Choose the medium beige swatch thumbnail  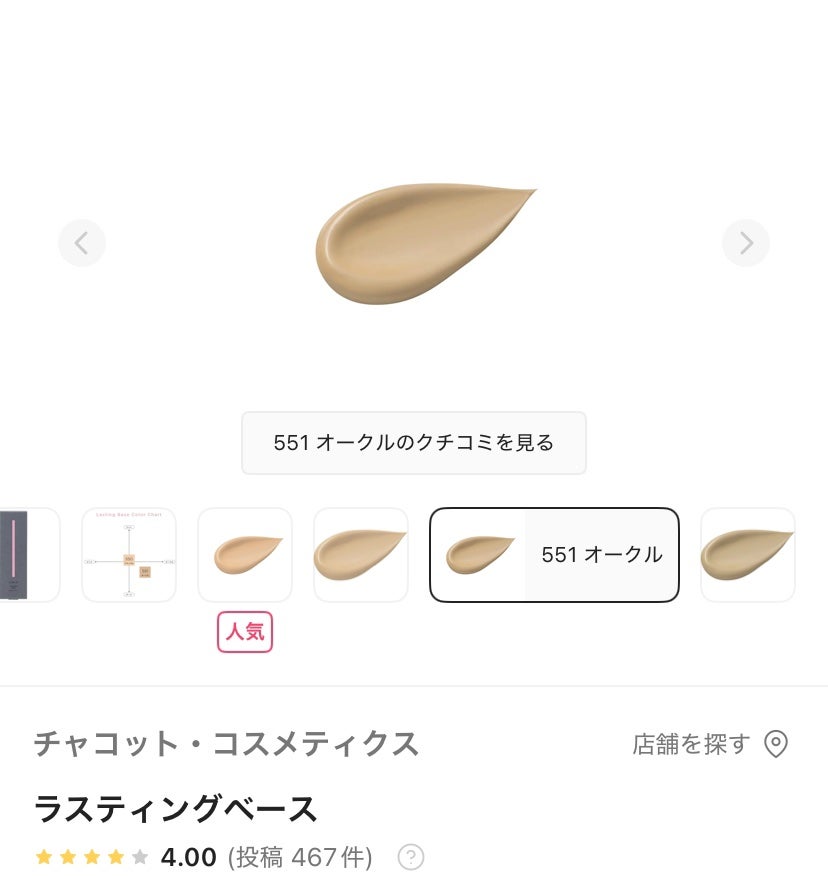coord(361,555)
